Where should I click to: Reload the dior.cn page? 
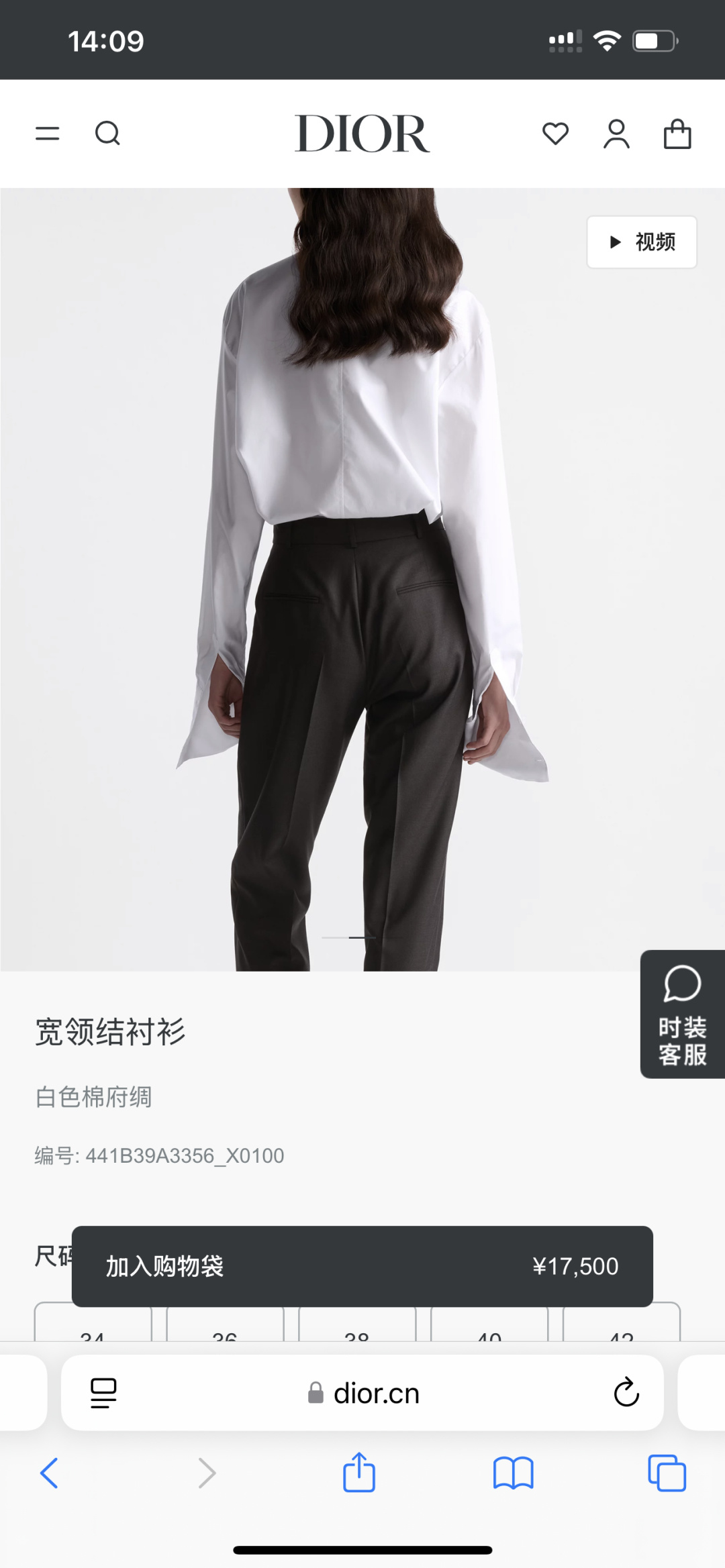pyautogui.click(x=626, y=1393)
